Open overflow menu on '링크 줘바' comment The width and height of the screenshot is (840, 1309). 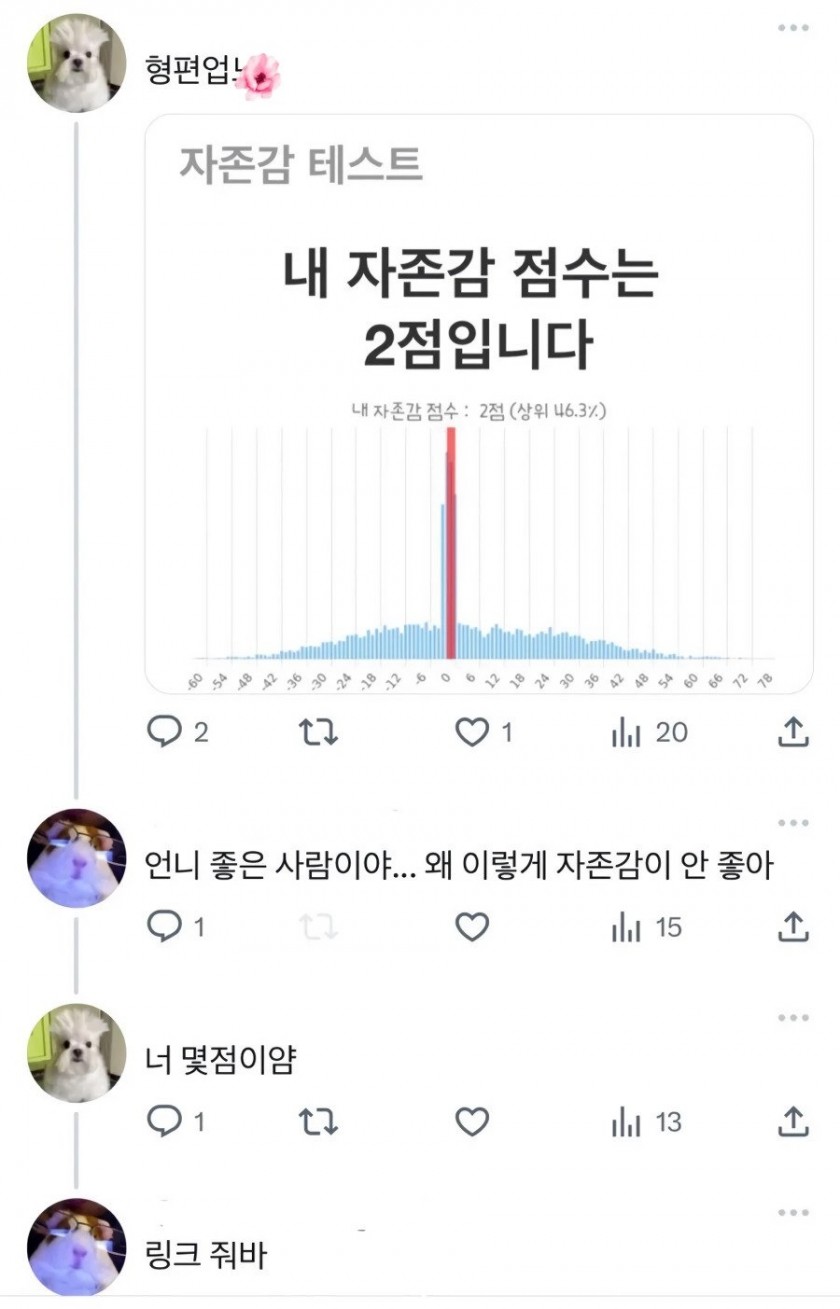click(793, 1213)
